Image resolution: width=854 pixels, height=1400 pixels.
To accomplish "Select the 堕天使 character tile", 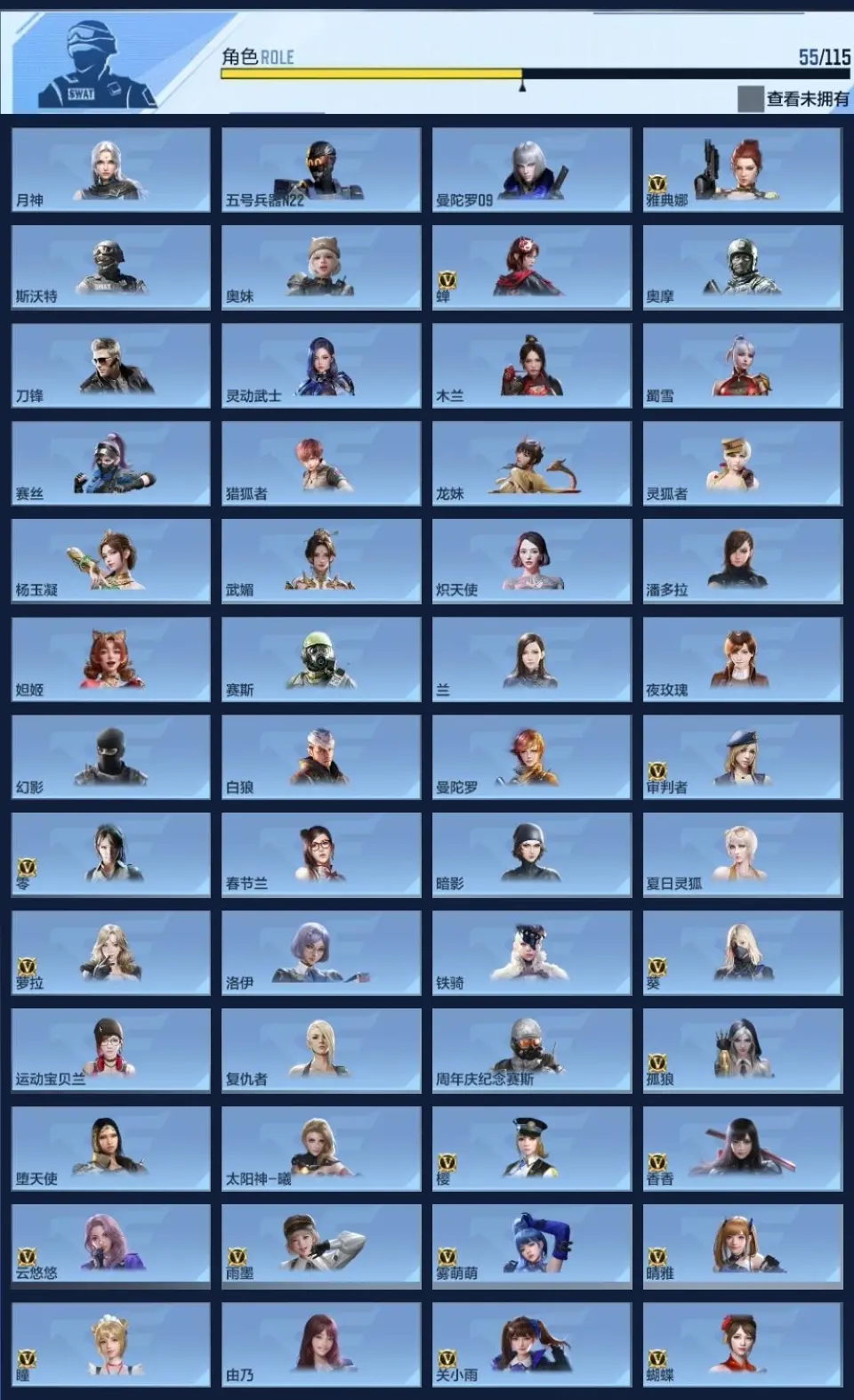I will (x=111, y=1148).
